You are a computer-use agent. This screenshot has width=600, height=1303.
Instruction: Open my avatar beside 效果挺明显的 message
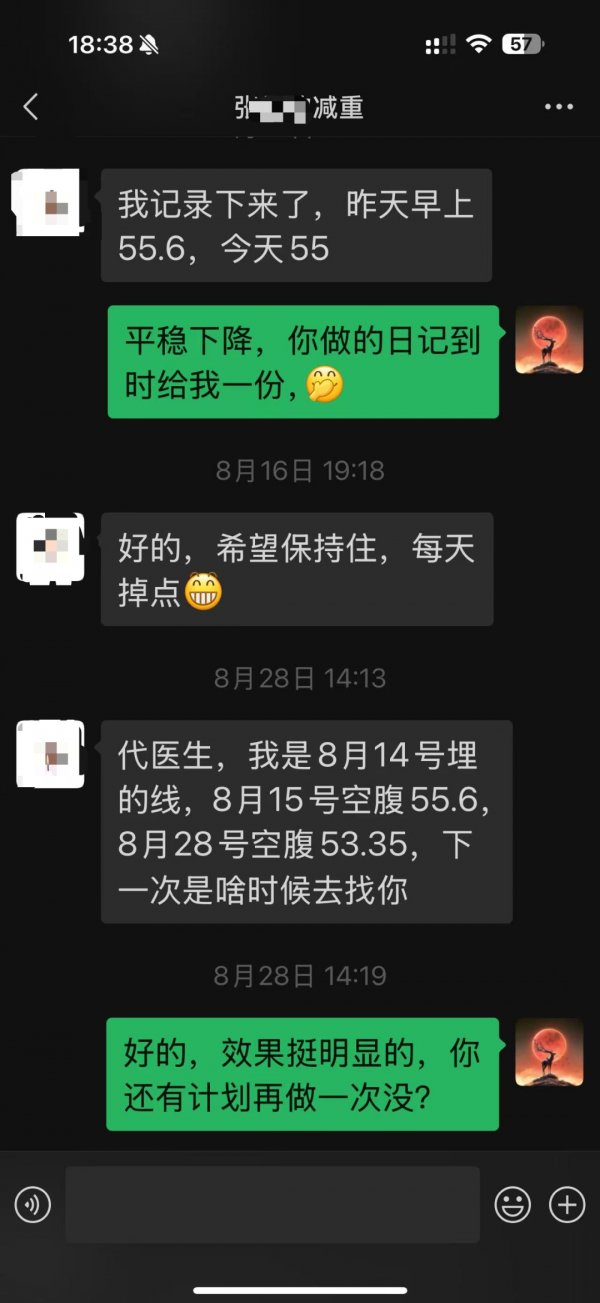[x=549, y=1052]
